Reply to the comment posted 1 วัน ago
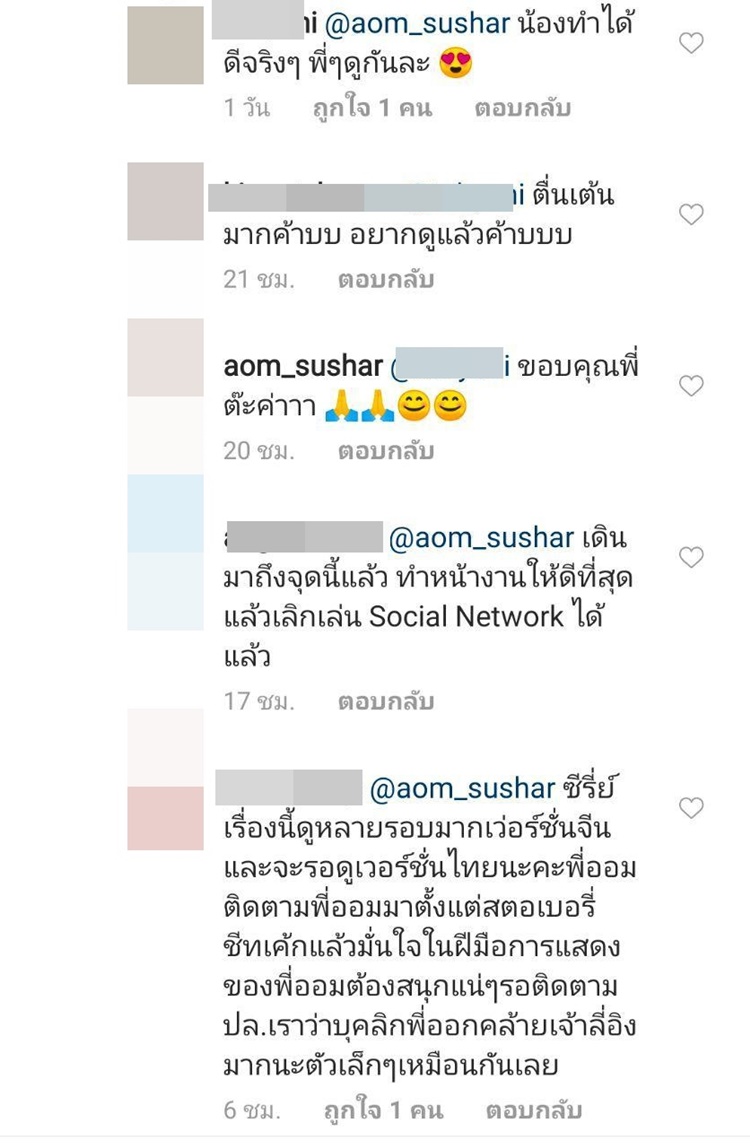The height and width of the screenshot is (1148, 750). pyautogui.click(x=522, y=108)
